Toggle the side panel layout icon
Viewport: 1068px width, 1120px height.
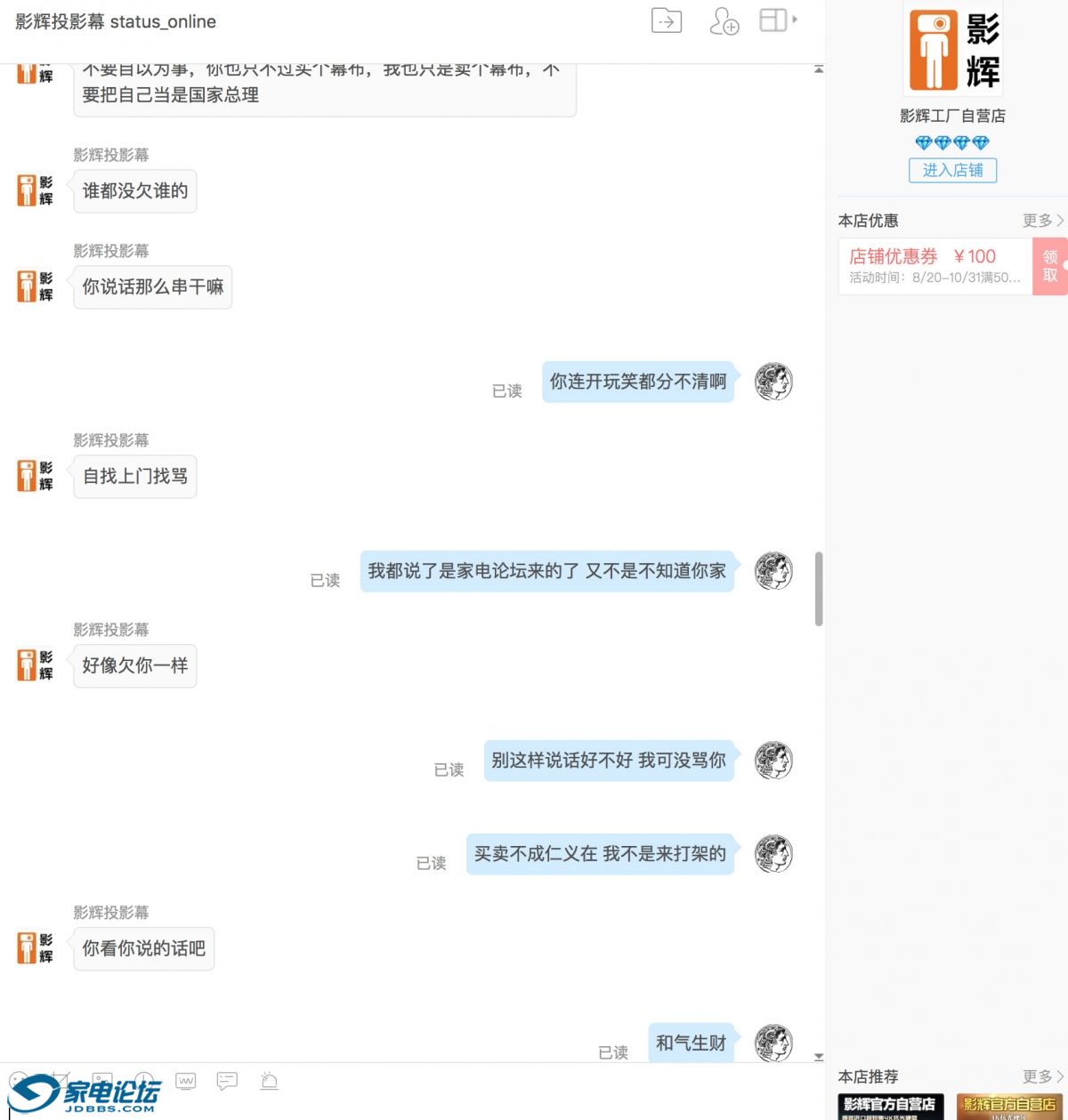click(774, 20)
